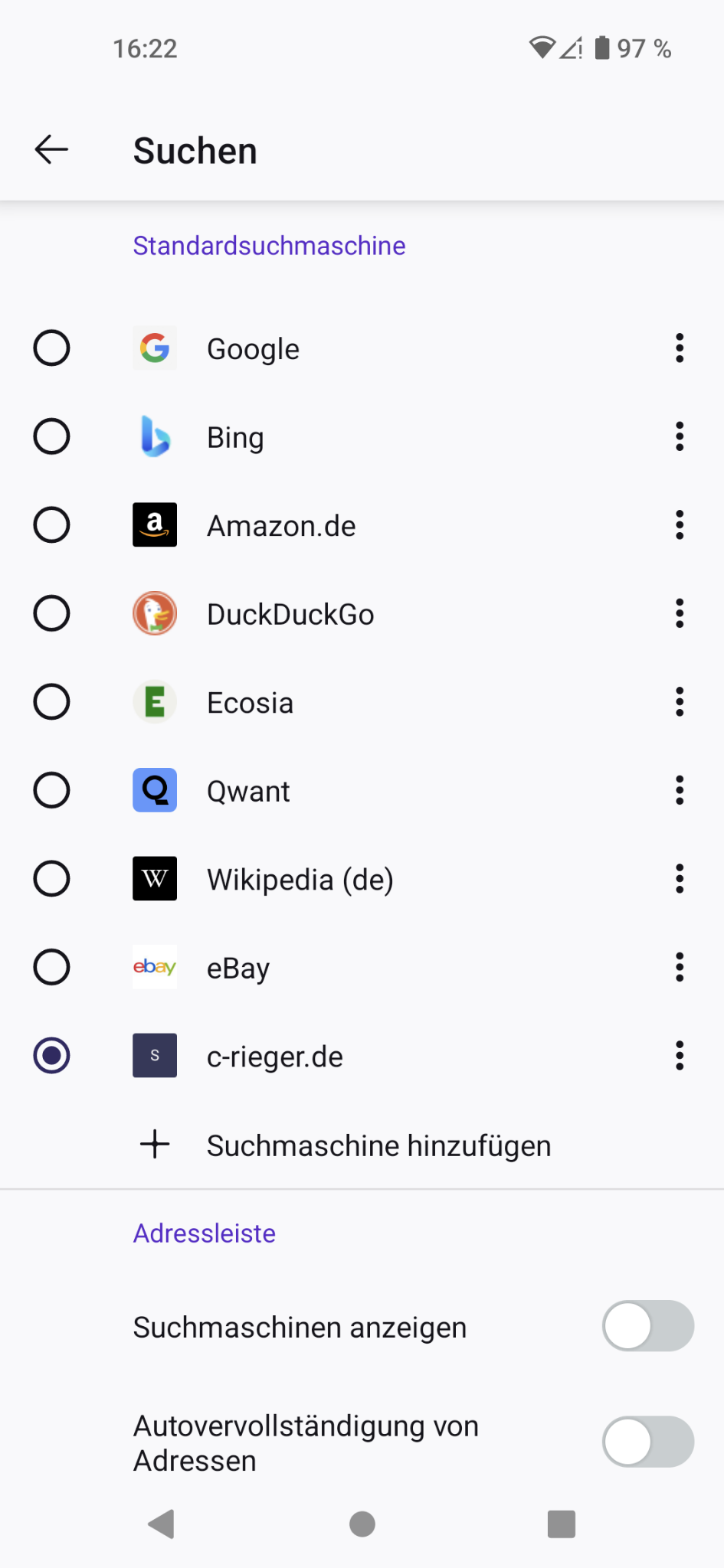724x1568 pixels.
Task: Tap the system home button
Action: click(x=362, y=1524)
